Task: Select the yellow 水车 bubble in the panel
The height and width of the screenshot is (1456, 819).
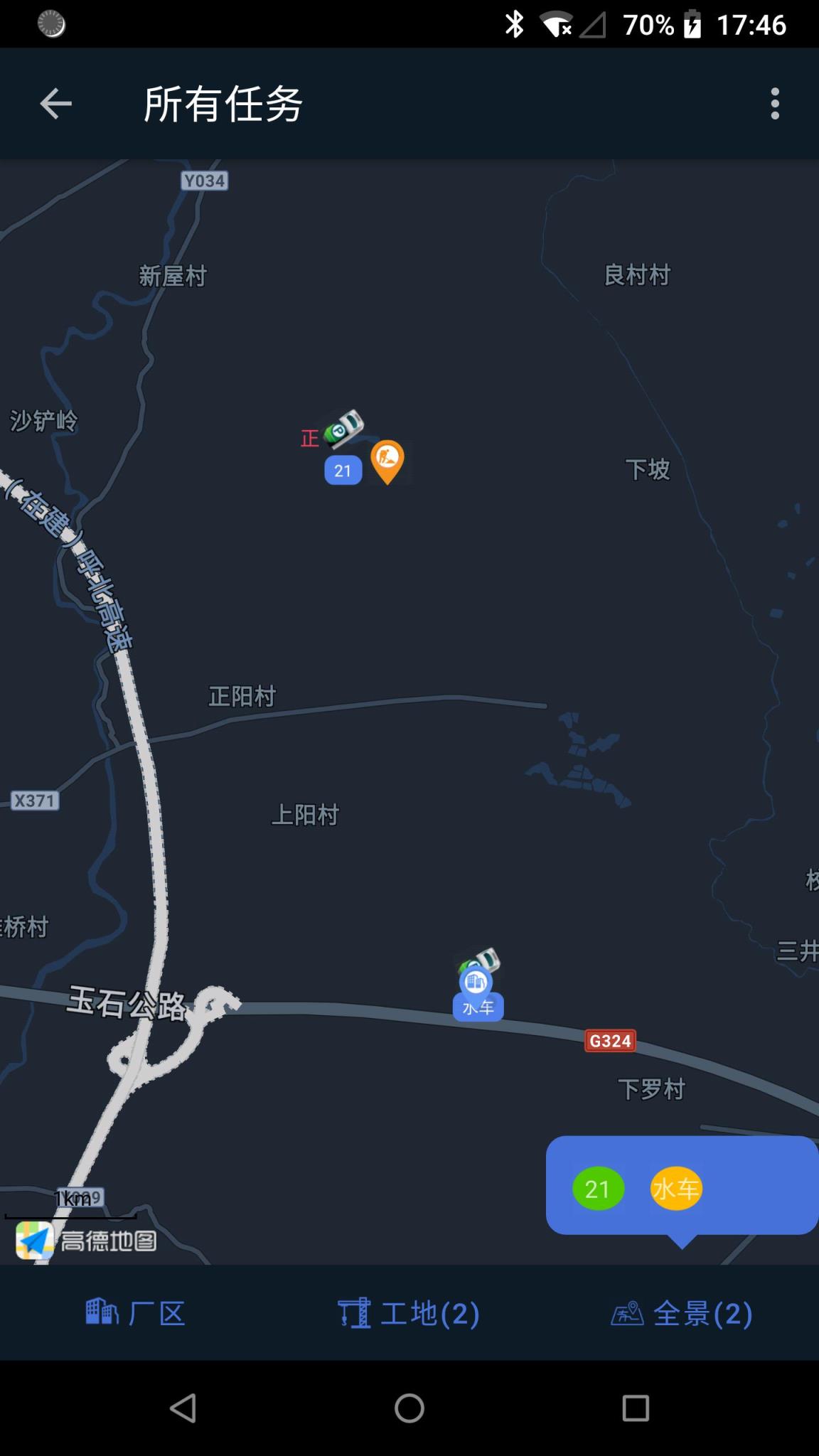Action: coord(675,1189)
